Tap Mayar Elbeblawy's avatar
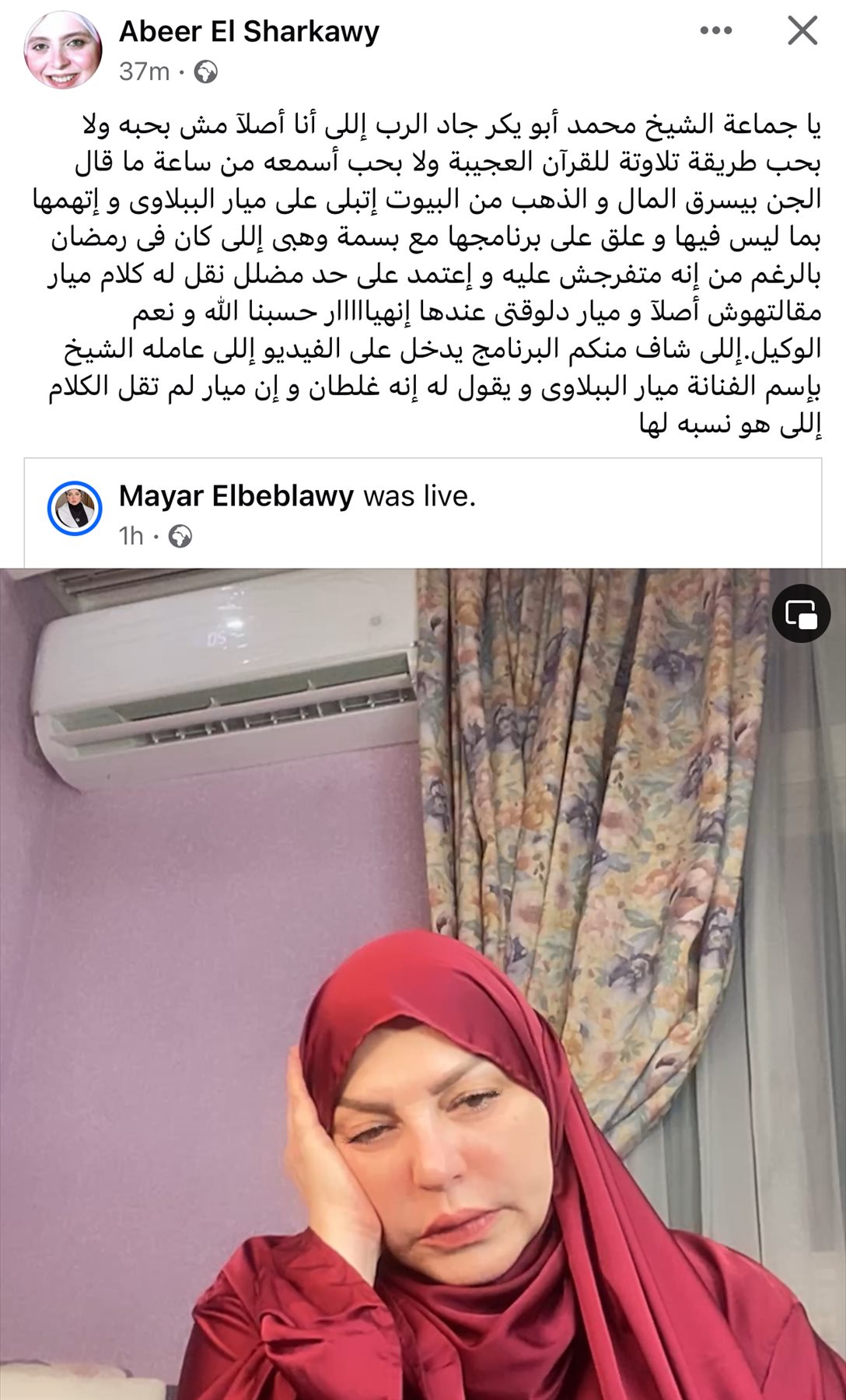846x1400 pixels. point(75,509)
